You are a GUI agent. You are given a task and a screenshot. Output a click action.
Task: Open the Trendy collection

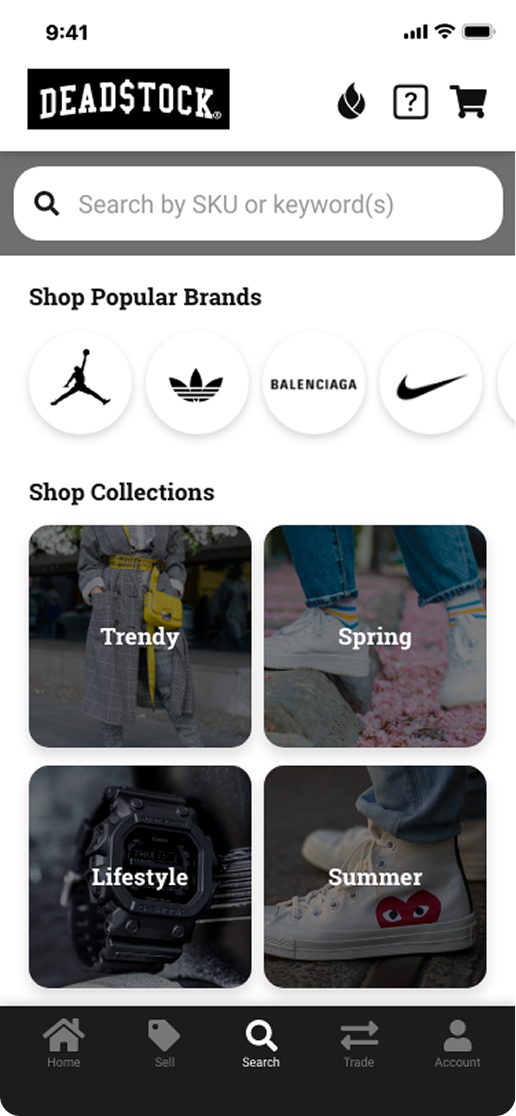140,636
